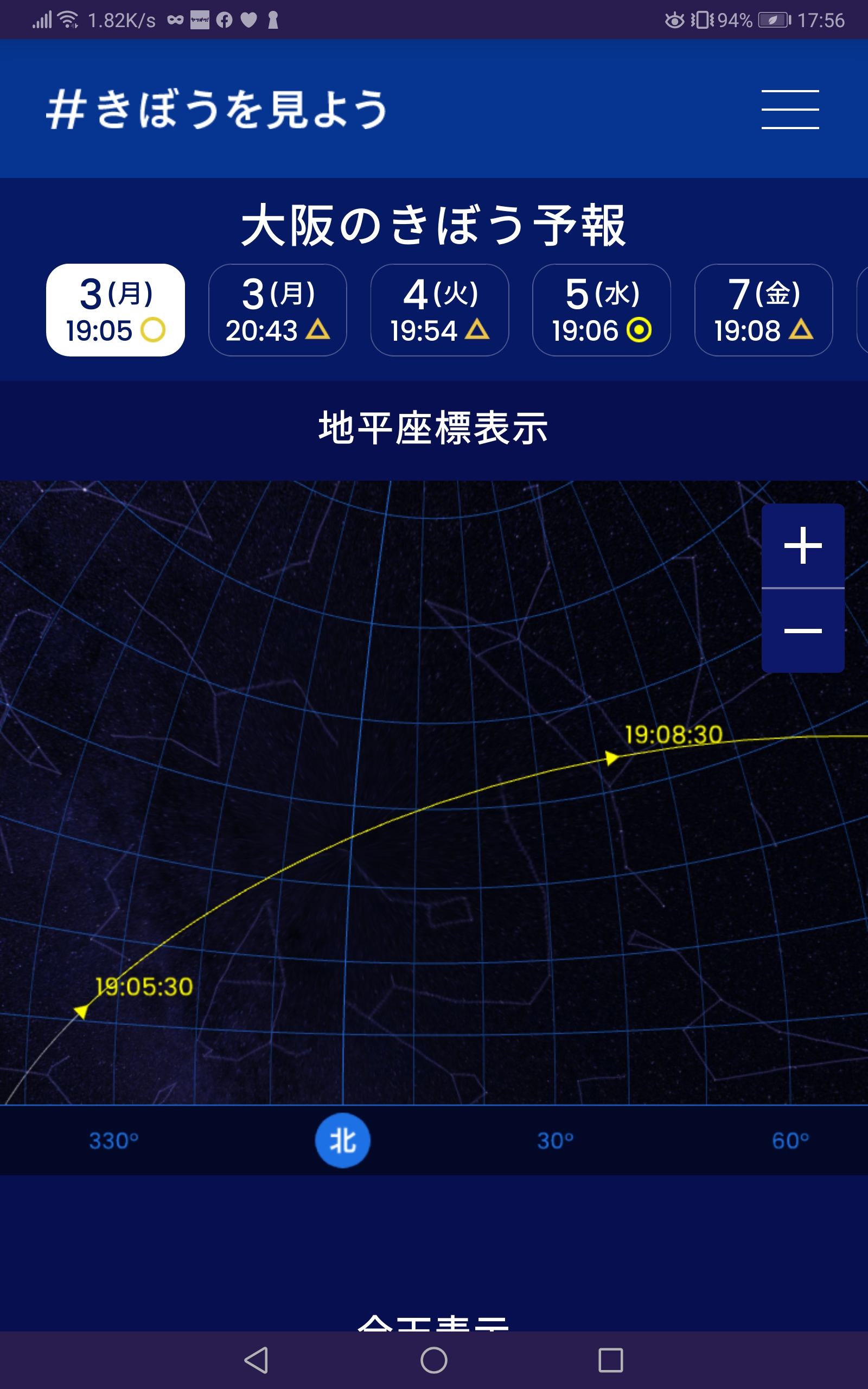Select the 3(月) 20:43 forecast chip
Screen dimensions: 868x1389
(x=277, y=310)
